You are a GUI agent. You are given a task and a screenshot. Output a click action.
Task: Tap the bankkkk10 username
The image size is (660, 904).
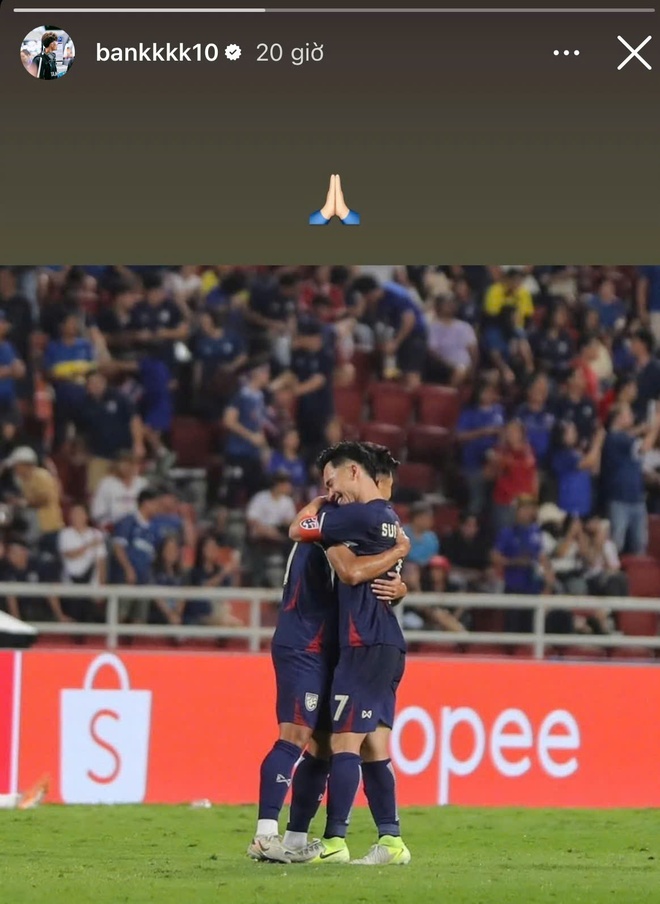point(157,53)
